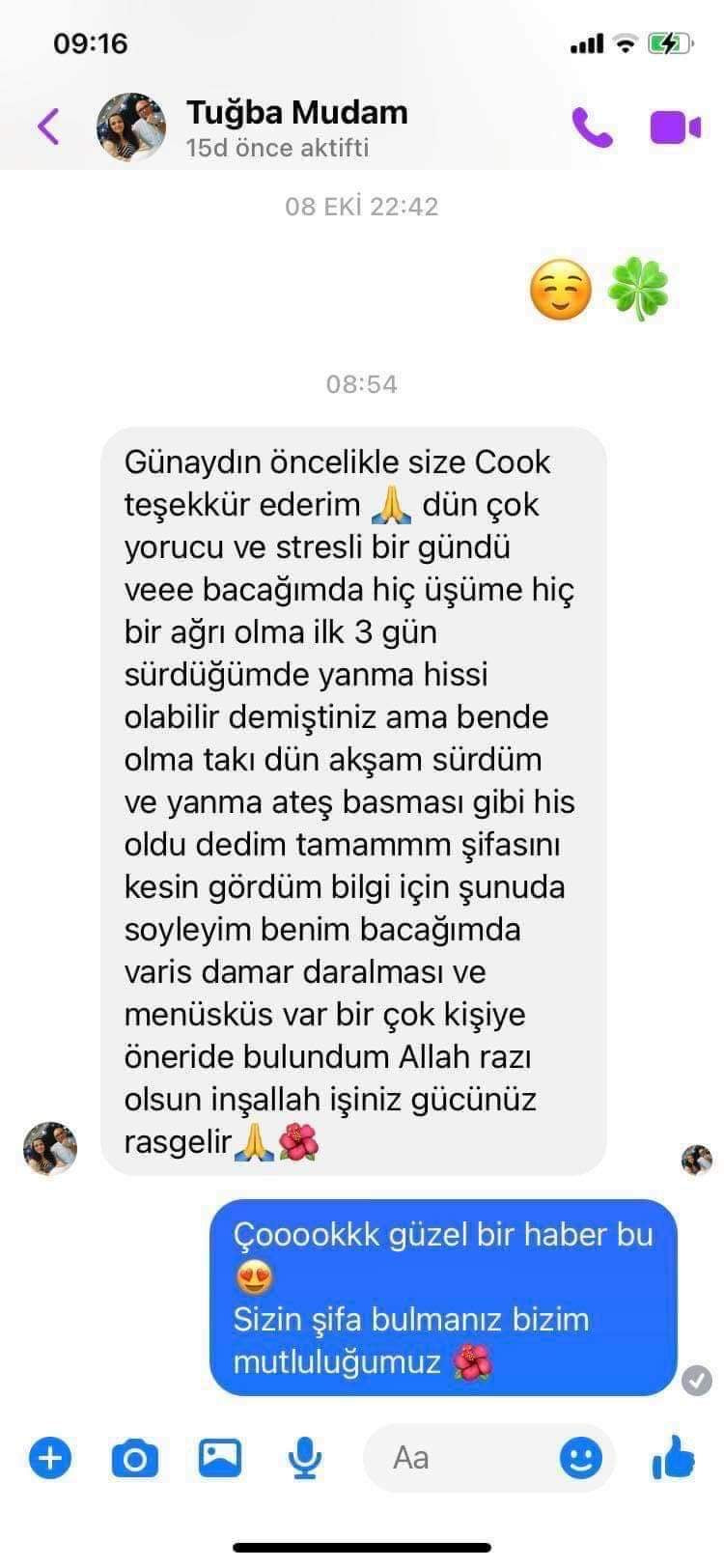Open the emoji picker in message box
The image size is (724, 1568).
pyautogui.click(x=581, y=1457)
